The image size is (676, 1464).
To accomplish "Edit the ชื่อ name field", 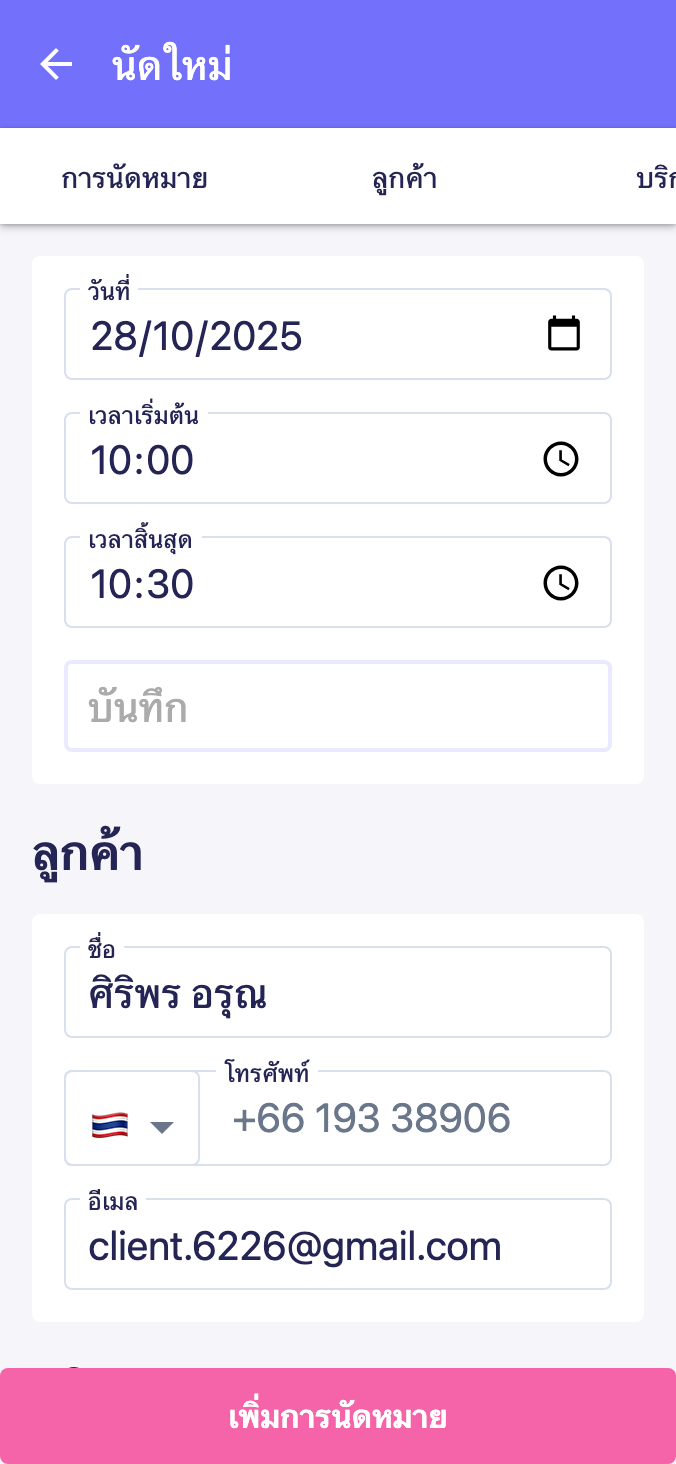I will [338, 994].
